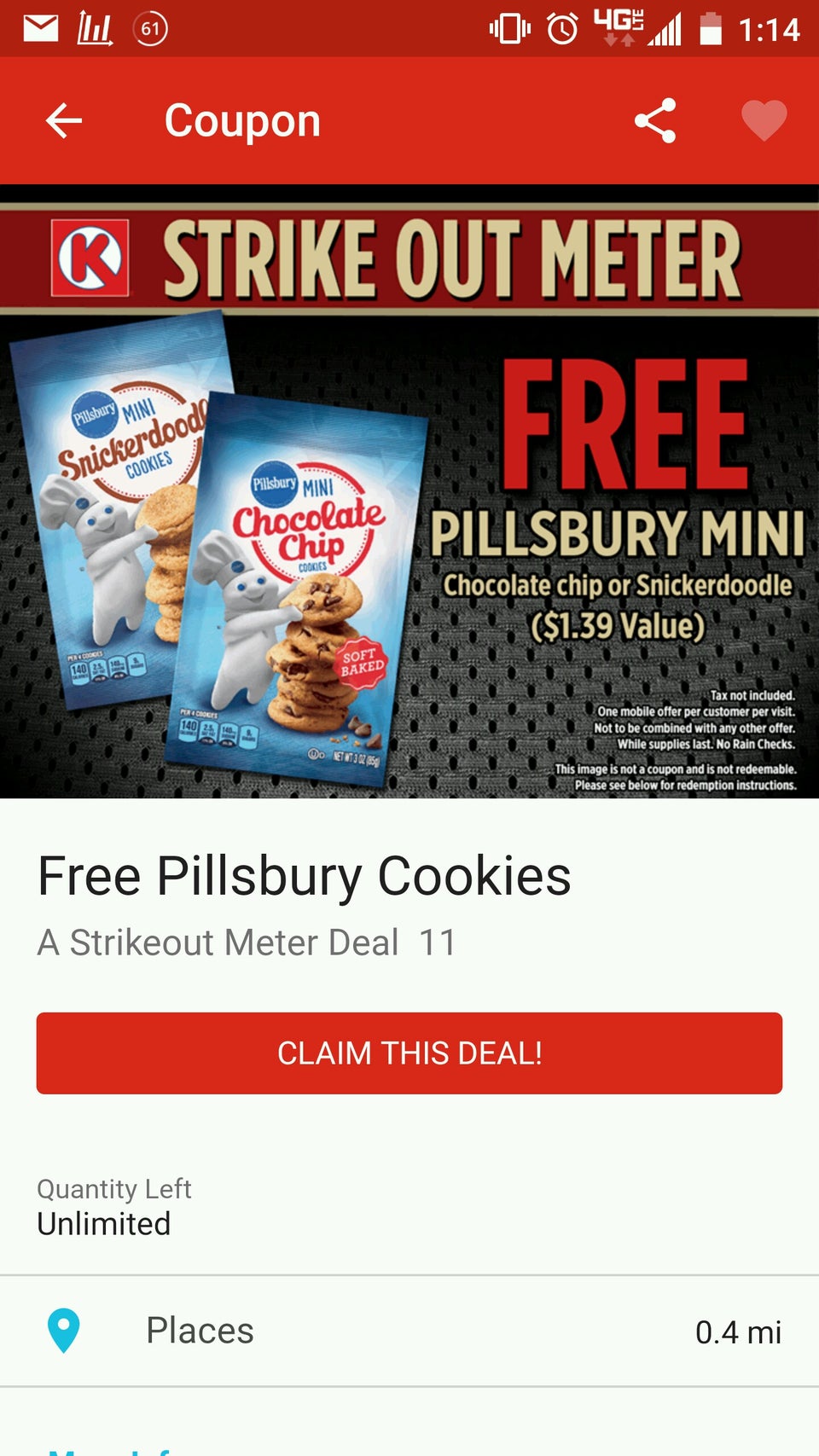Share this Pillsbury cookies coupon
819x1456 pixels.
pyautogui.click(x=655, y=120)
